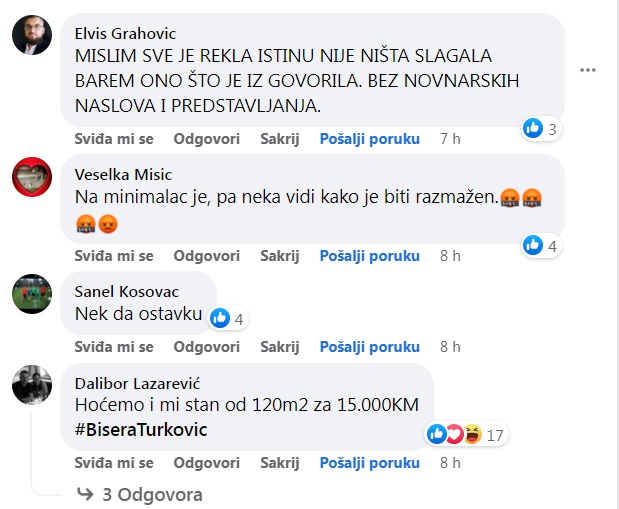The height and width of the screenshot is (509, 619).
Task: Open the three-dot menu on Elvis Grahovic's comment
Action: (587, 70)
